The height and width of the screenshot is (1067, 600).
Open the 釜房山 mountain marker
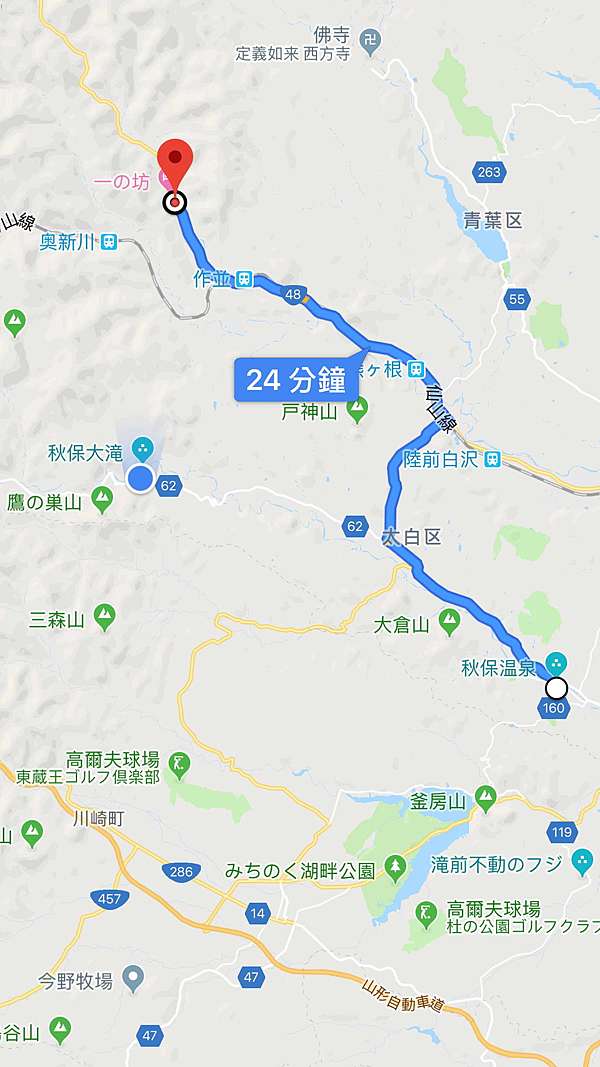point(486,798)
